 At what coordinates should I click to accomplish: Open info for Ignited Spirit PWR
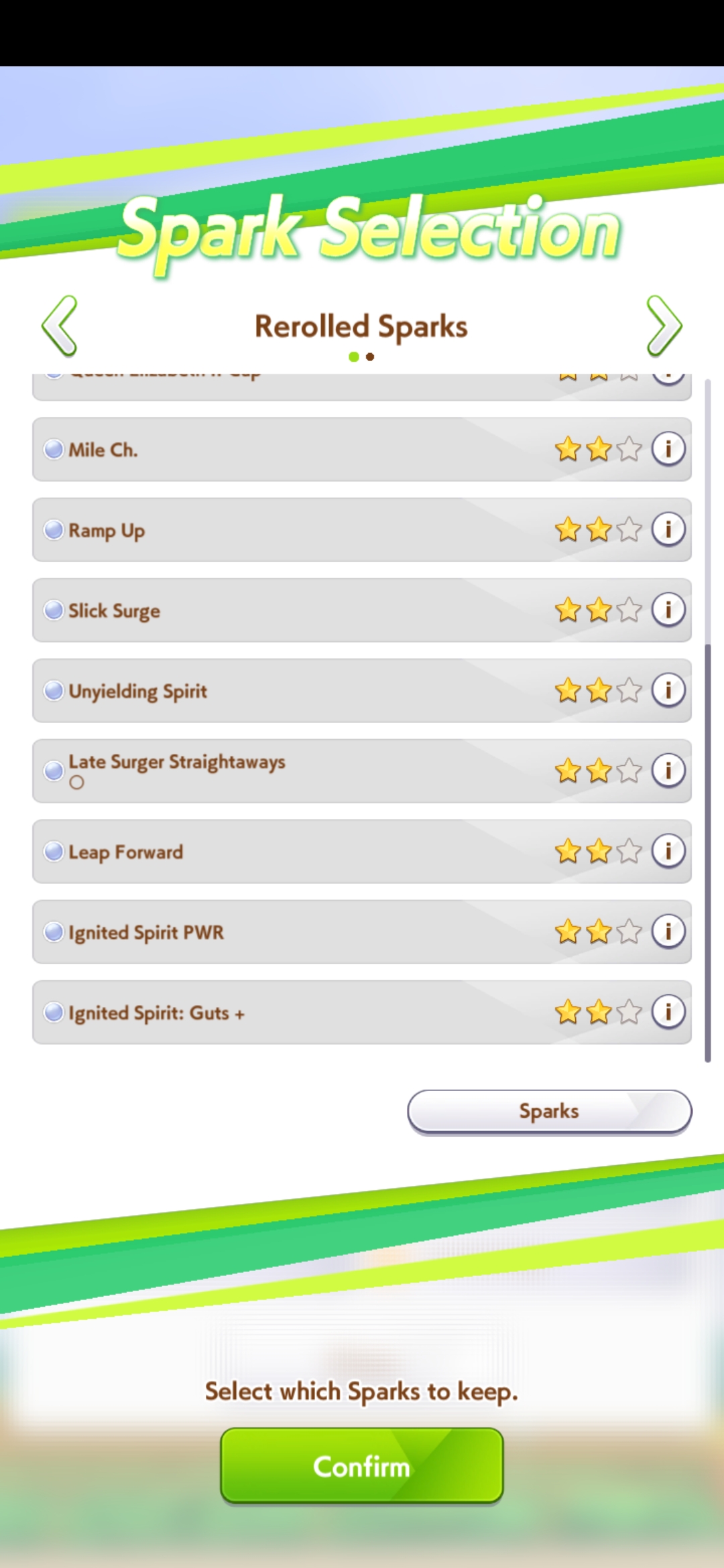(x=668, y=931)
